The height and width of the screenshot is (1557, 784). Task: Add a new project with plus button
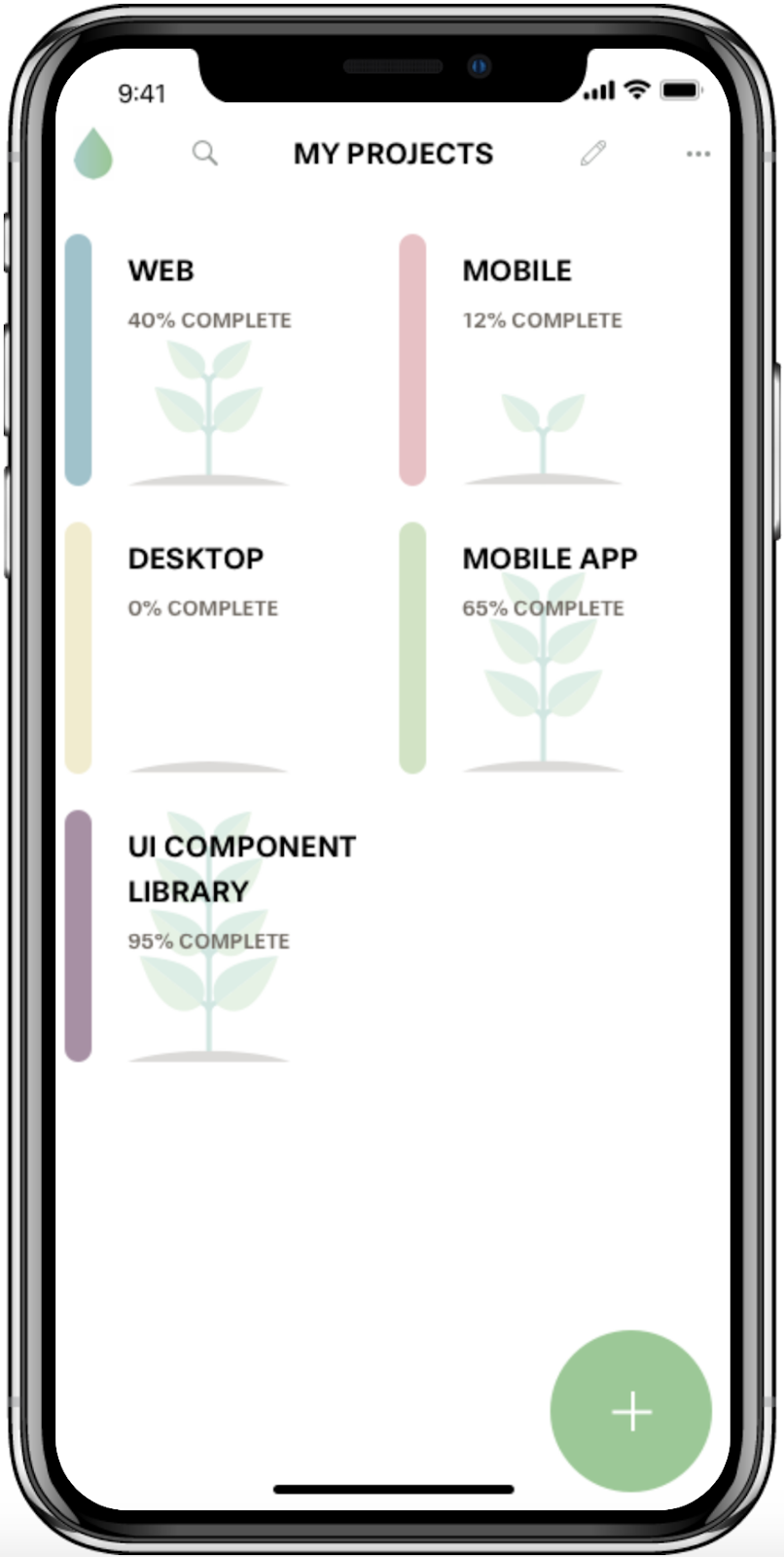(631, 1411)
